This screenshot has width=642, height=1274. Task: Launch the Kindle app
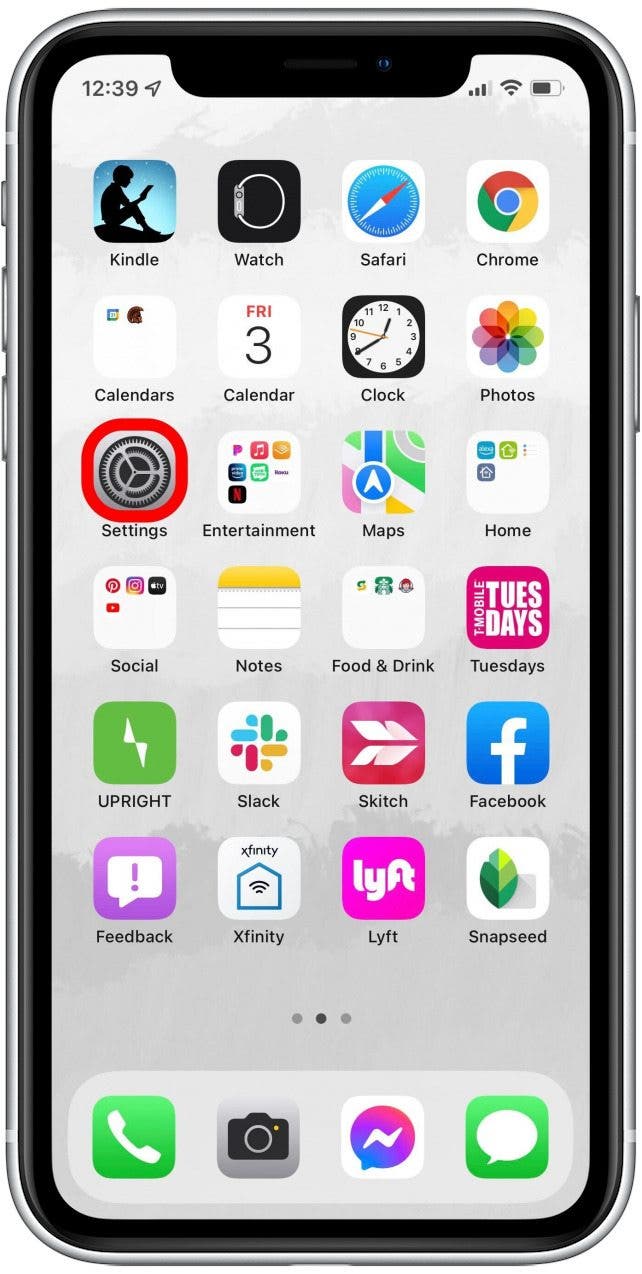tap(134, 201)
